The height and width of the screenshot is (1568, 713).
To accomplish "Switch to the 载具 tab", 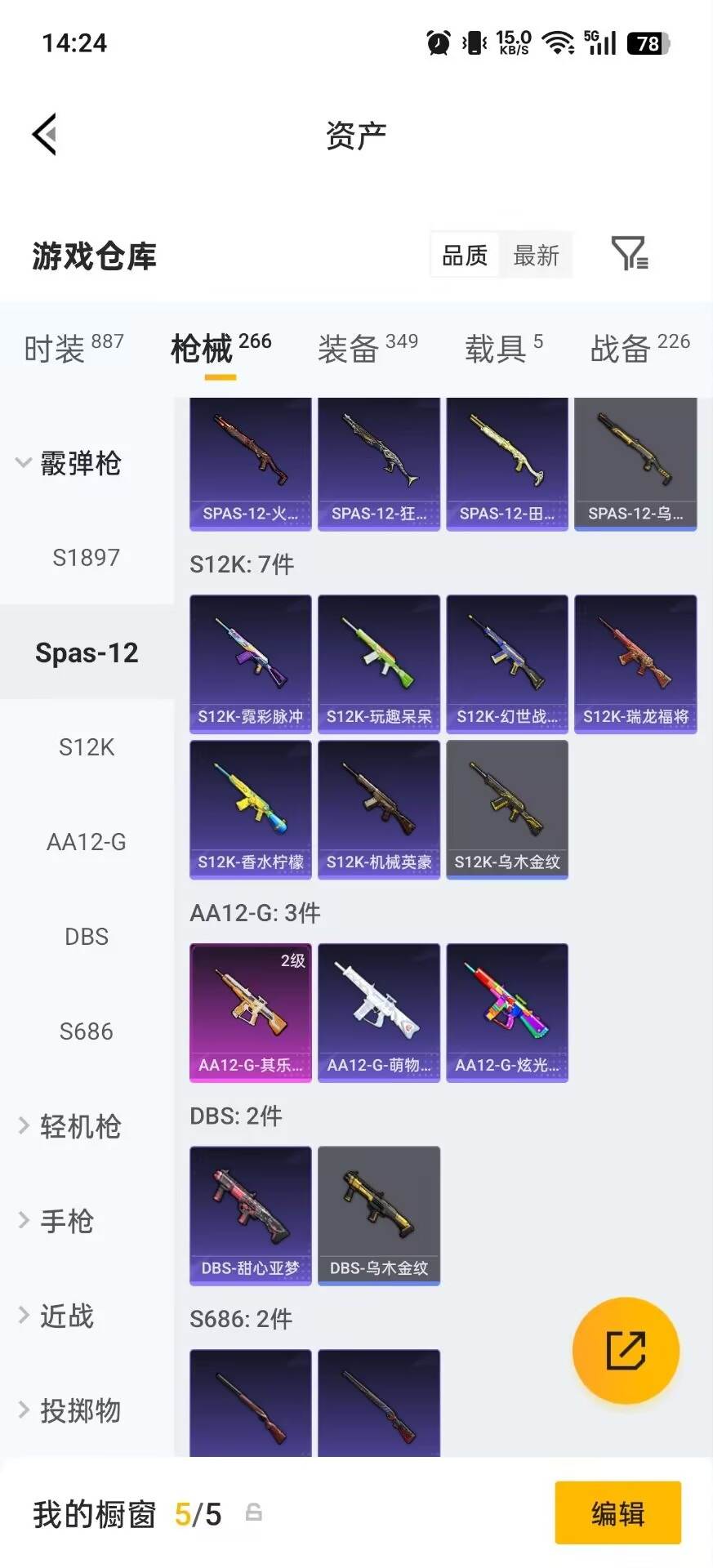I will pyautogui.click(x=504, y=348).
